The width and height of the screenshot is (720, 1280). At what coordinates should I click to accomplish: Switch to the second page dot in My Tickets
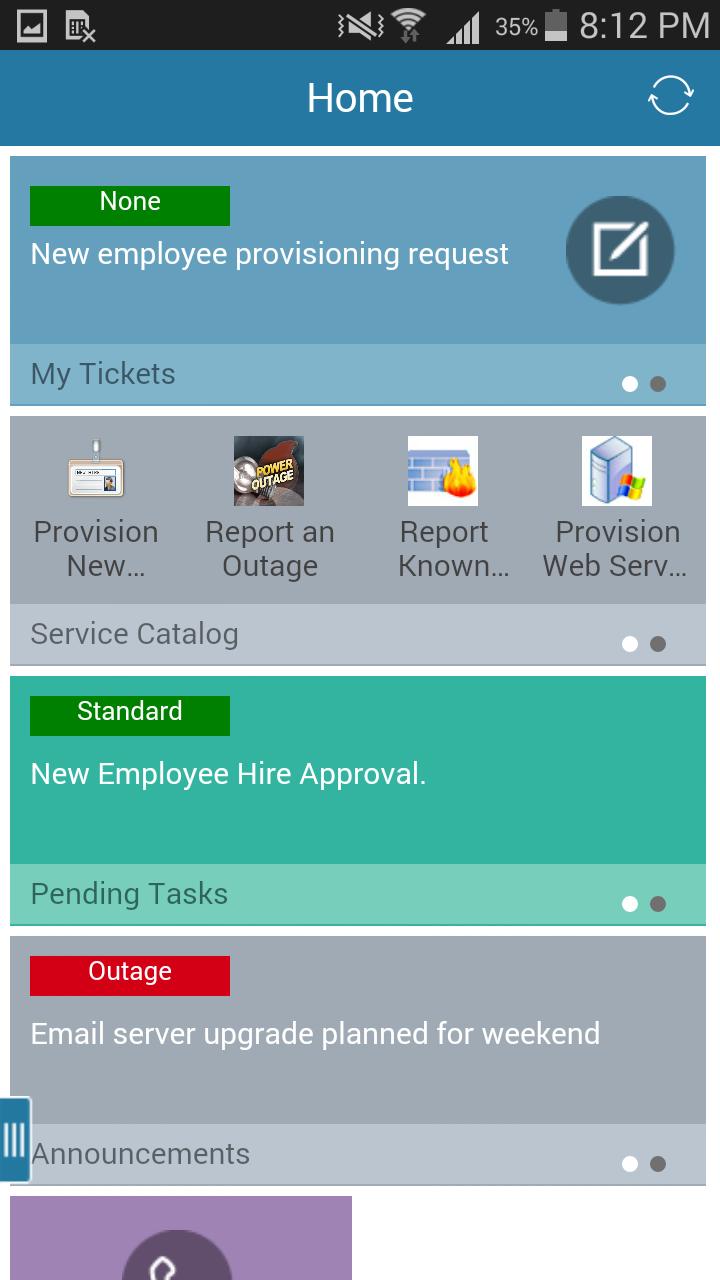tap(657, 383)
